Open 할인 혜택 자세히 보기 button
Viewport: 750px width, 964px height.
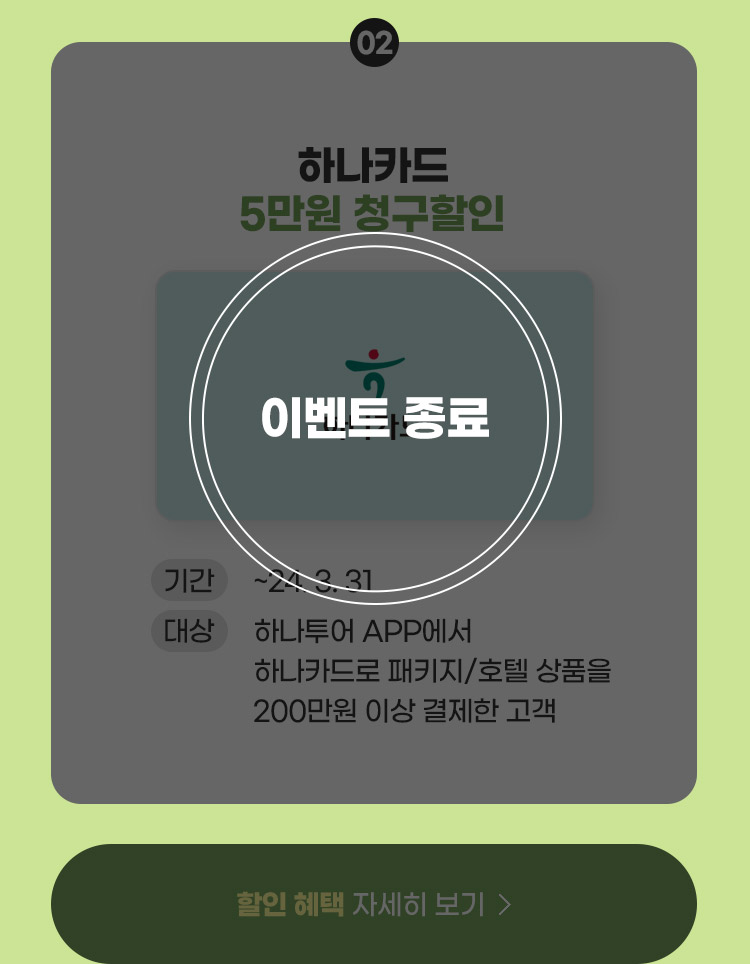click(374, 904)
